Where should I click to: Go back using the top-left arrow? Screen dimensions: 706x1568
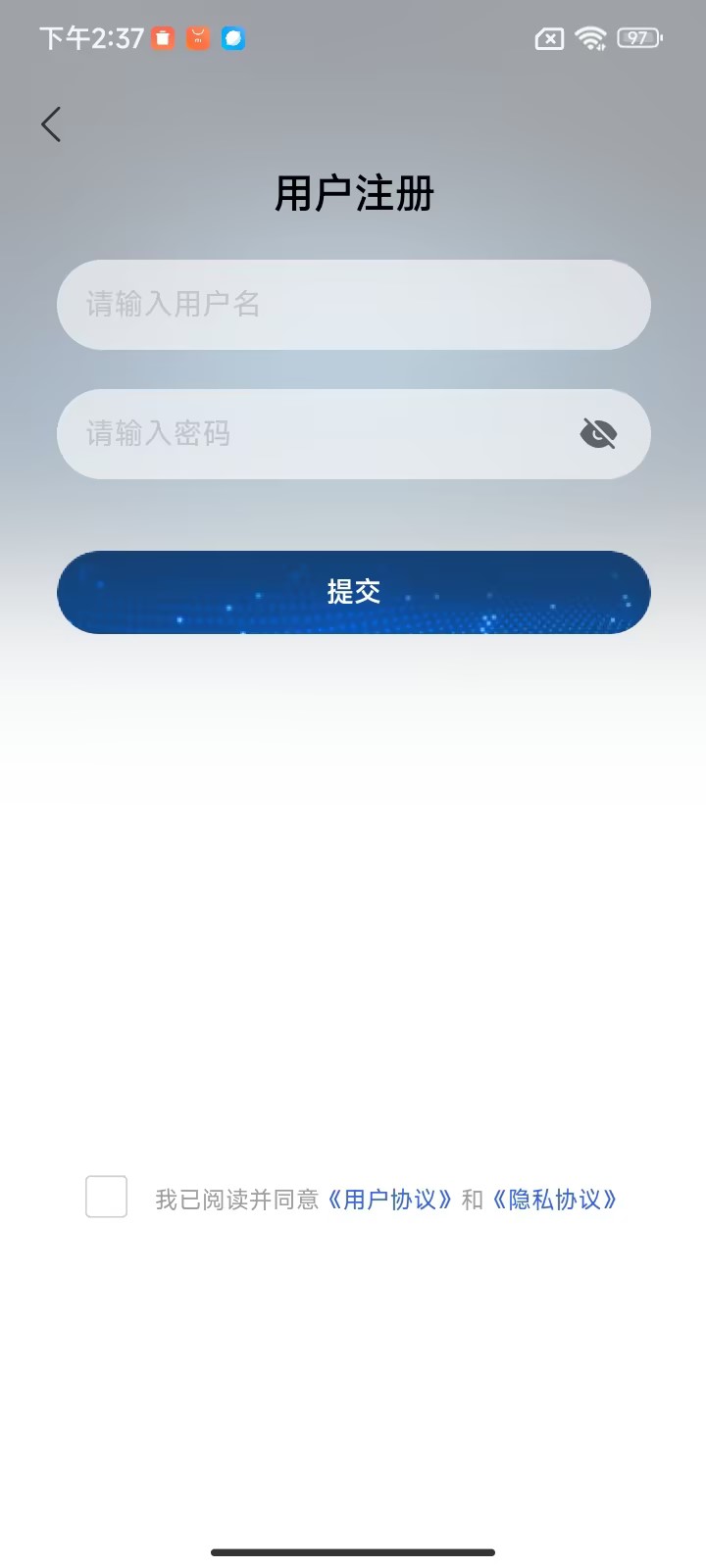click(x=51, y=124)
